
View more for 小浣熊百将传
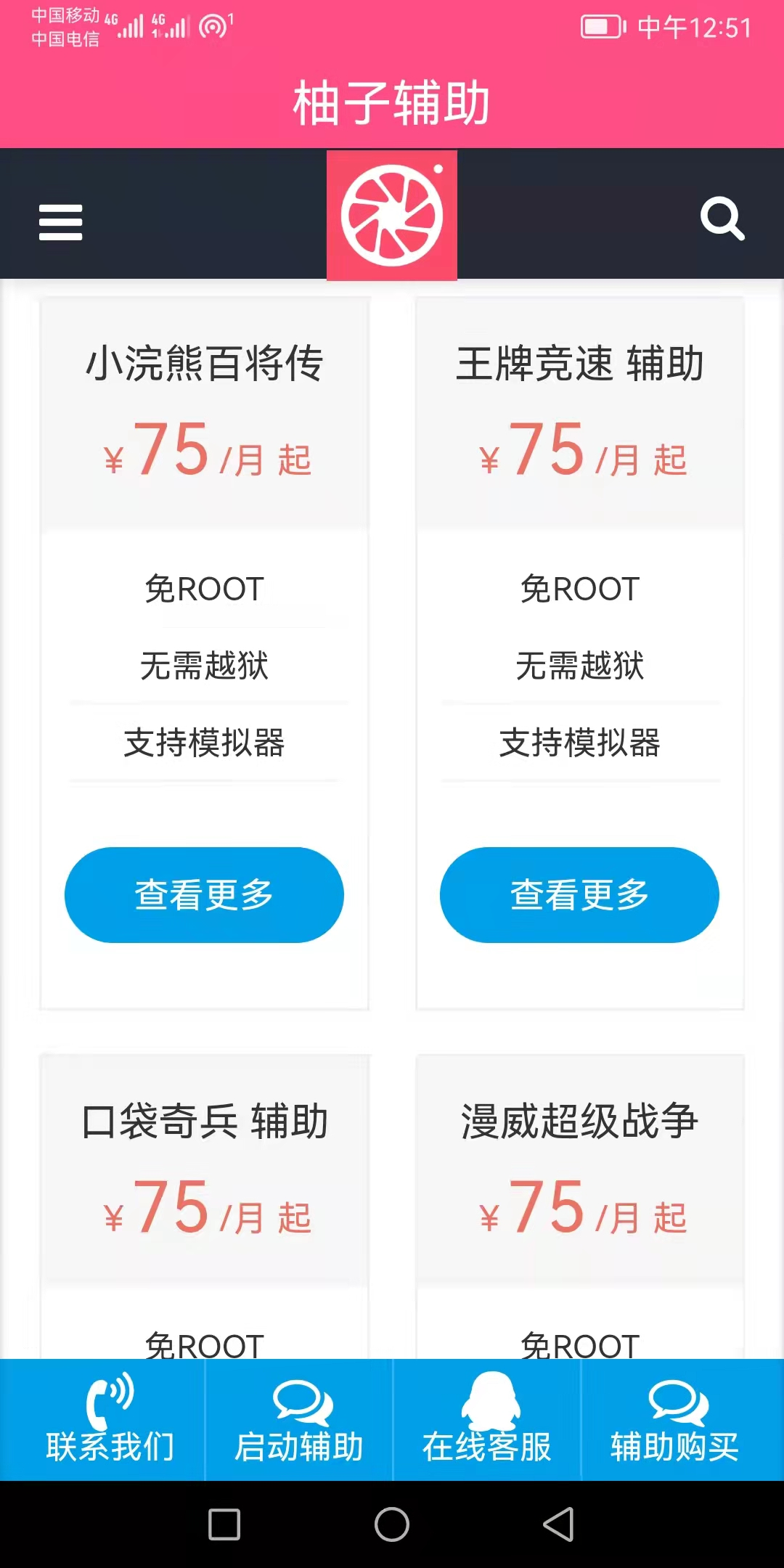click(204, 894)
